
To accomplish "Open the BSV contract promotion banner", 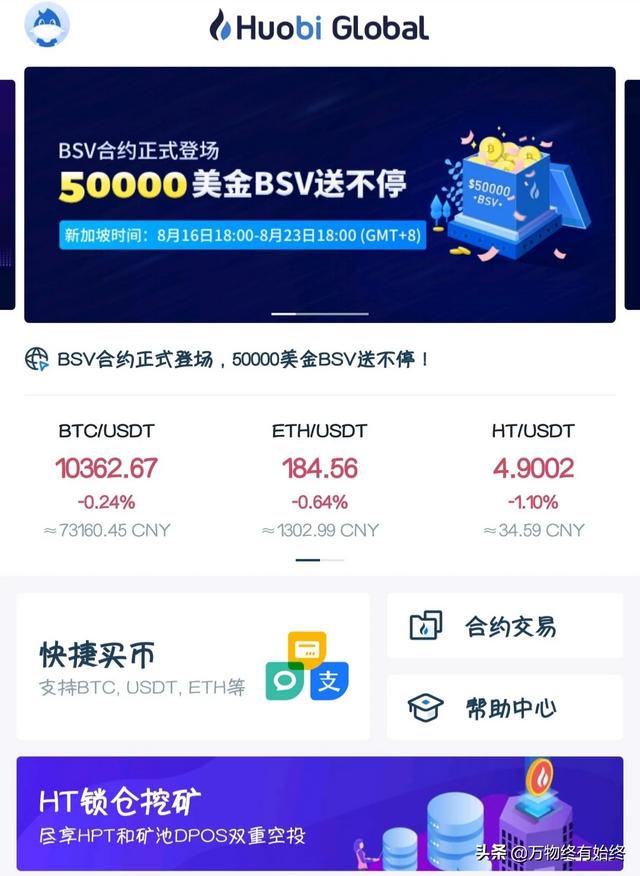I will (319, 195).
